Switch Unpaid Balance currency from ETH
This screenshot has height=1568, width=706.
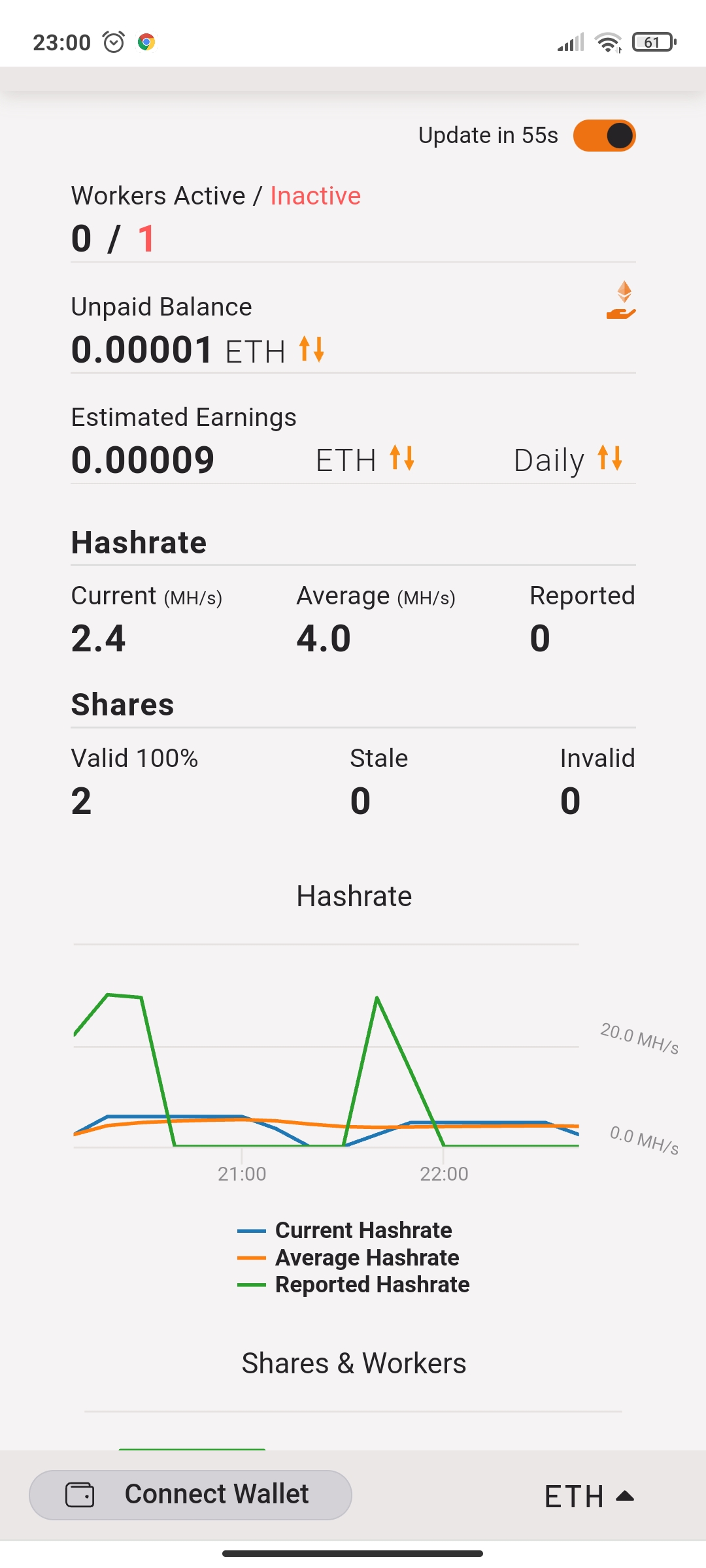311,350
